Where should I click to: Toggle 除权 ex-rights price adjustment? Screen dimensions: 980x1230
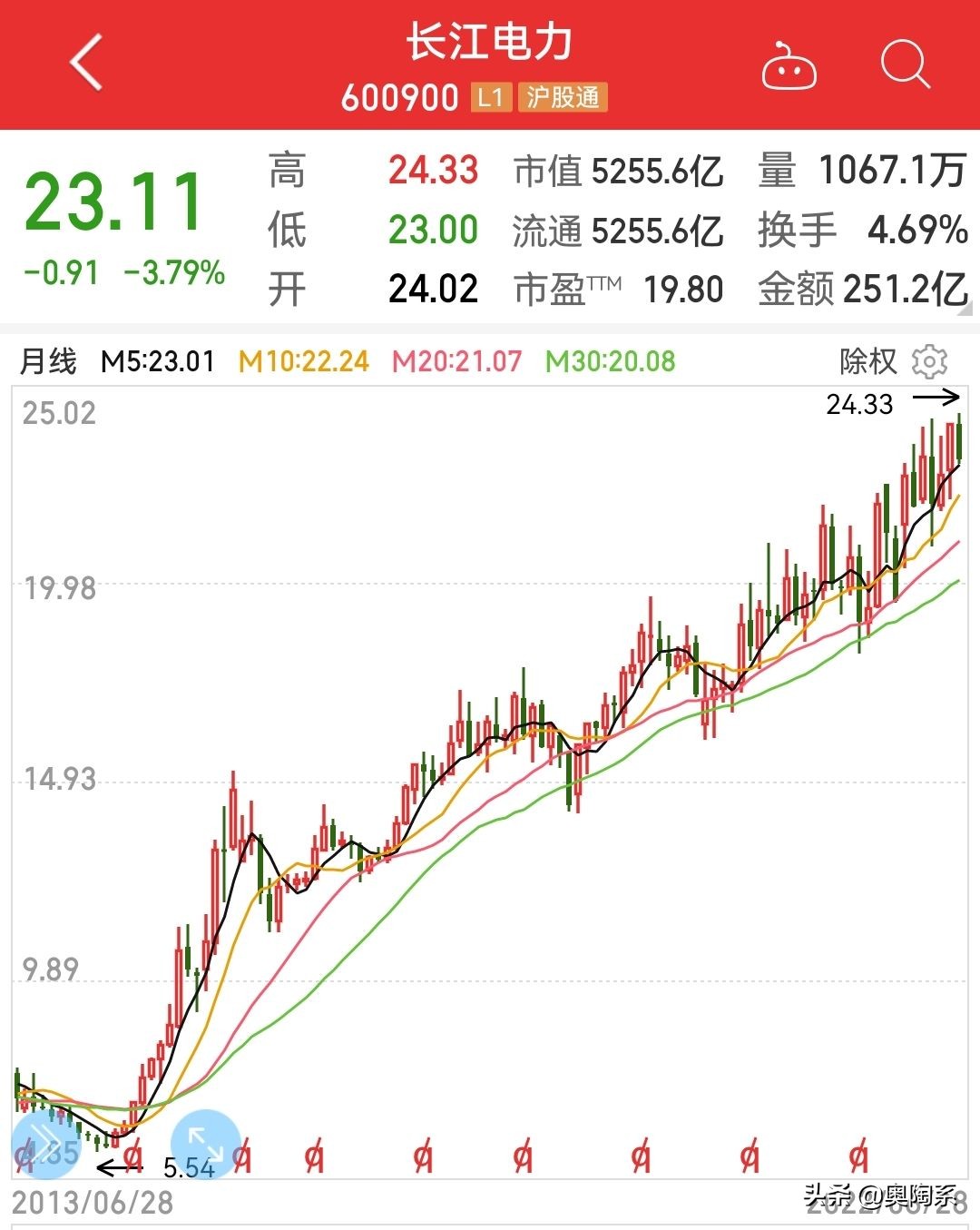tap(867, 361)
